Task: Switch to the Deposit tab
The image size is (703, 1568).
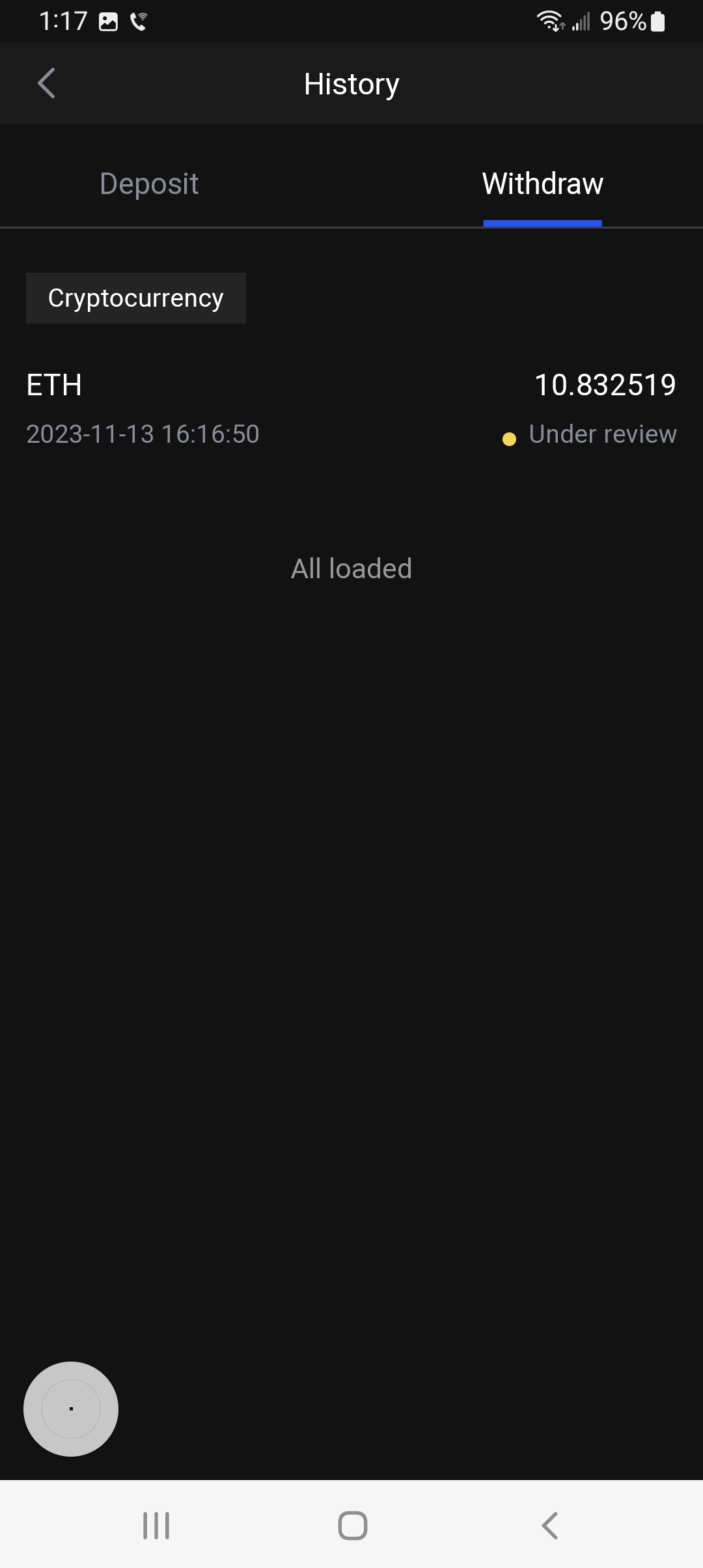Action: [x=149, y=184]
